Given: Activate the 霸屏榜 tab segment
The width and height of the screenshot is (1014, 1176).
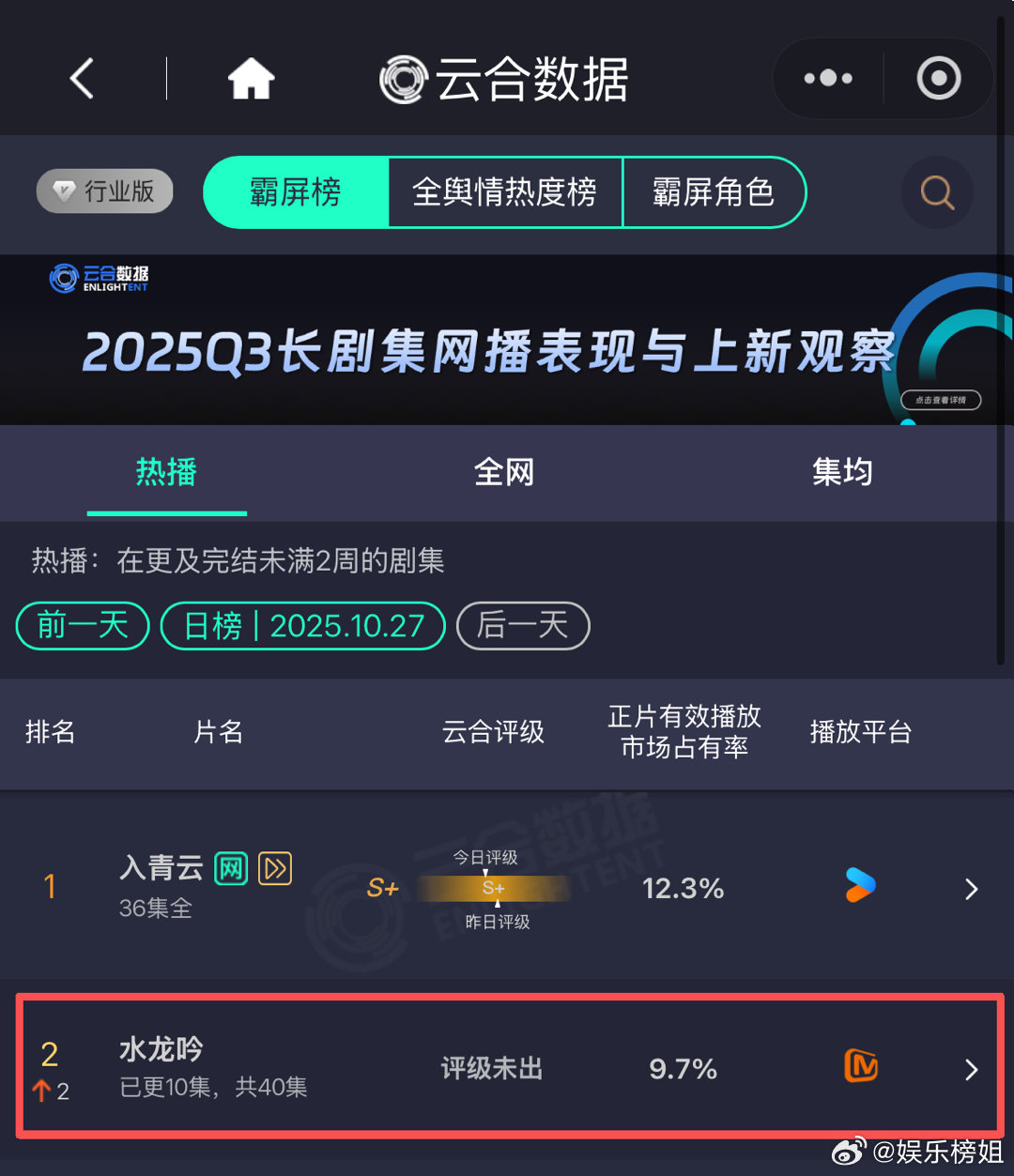Looking at the screenshot, I should point(296,192).
